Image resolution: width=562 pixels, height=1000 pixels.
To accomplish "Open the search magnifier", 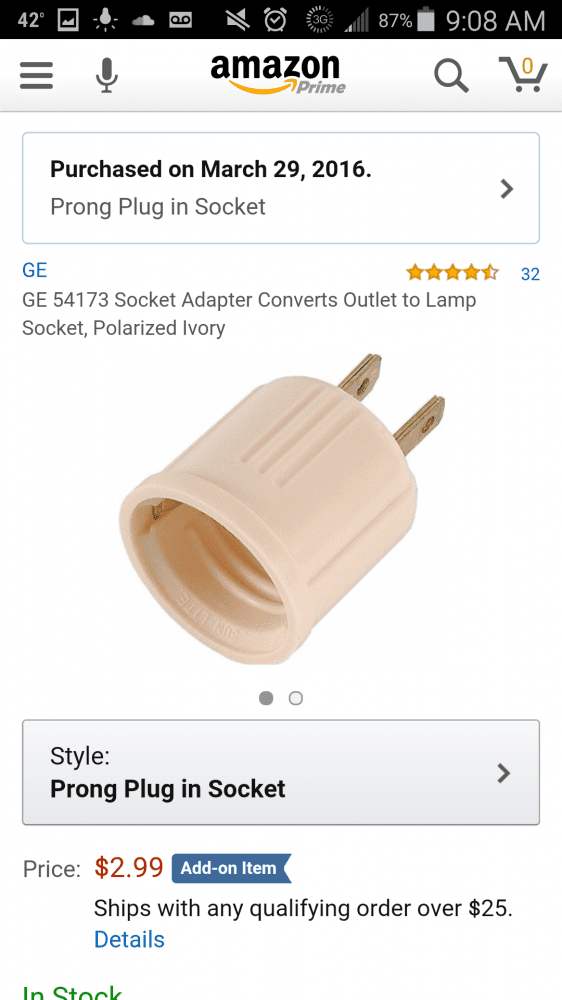I will coord(451,75).
